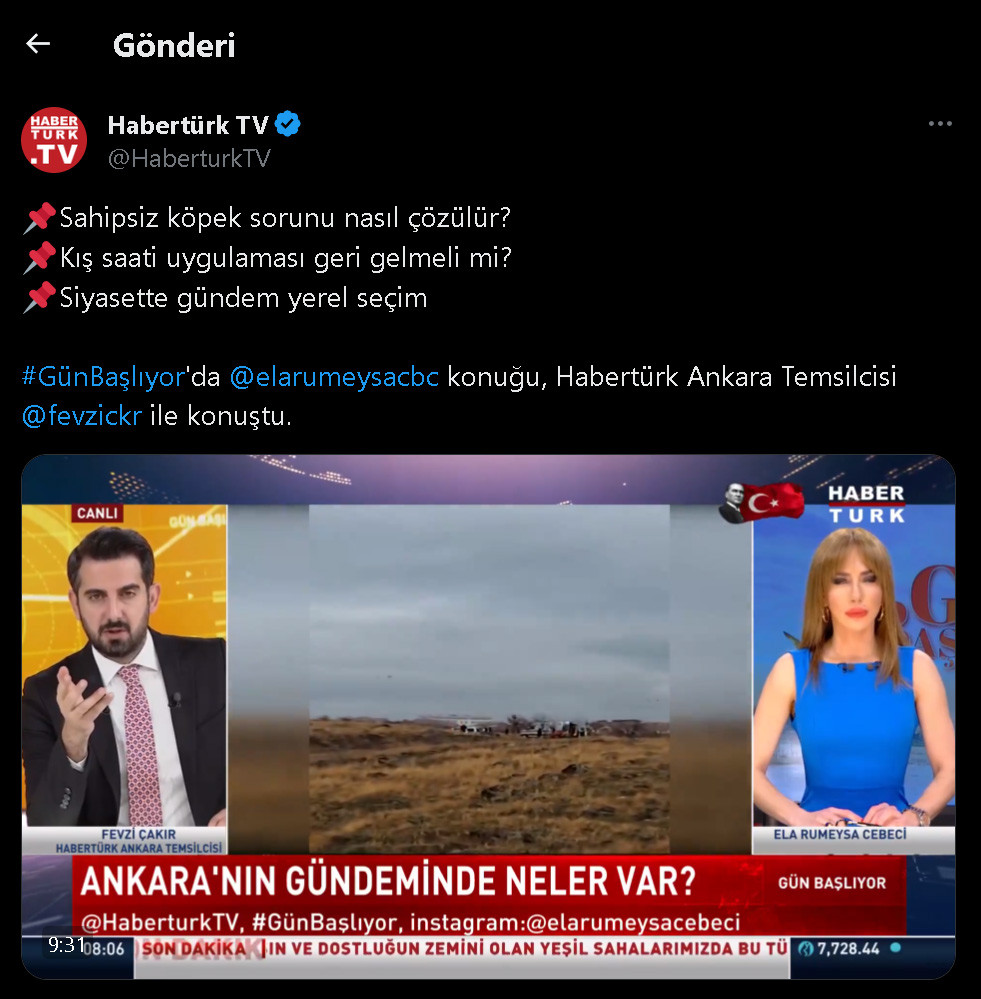Open the @elarumeysacbc mention
The width and height of the screenshot is (981, 999).
(x=334, y=377)
